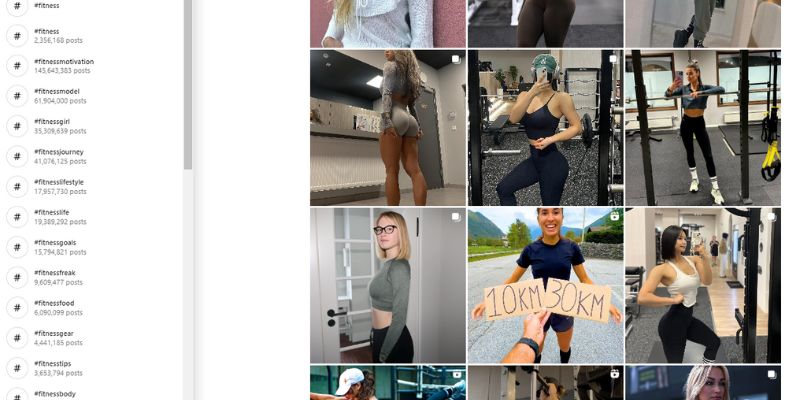
Task: Open gym selfie post beside squat rack
Action: click(702, 128)
